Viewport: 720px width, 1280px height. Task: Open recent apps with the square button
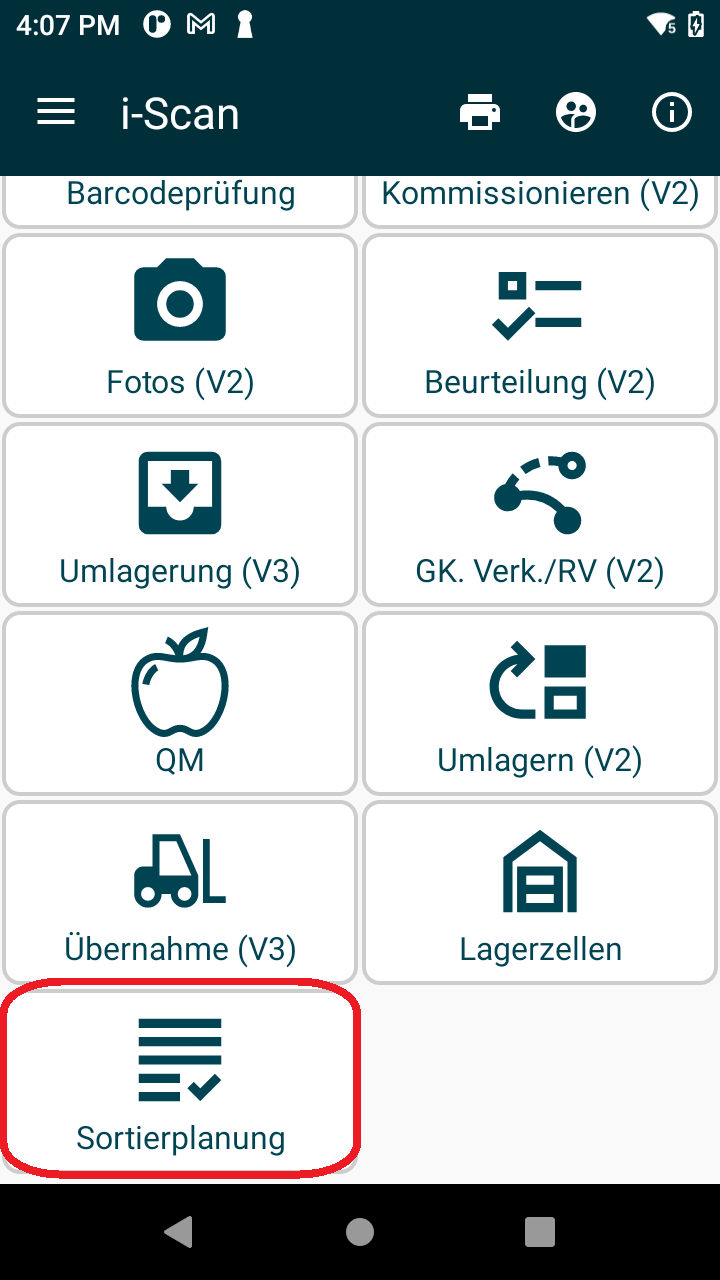539,1232
